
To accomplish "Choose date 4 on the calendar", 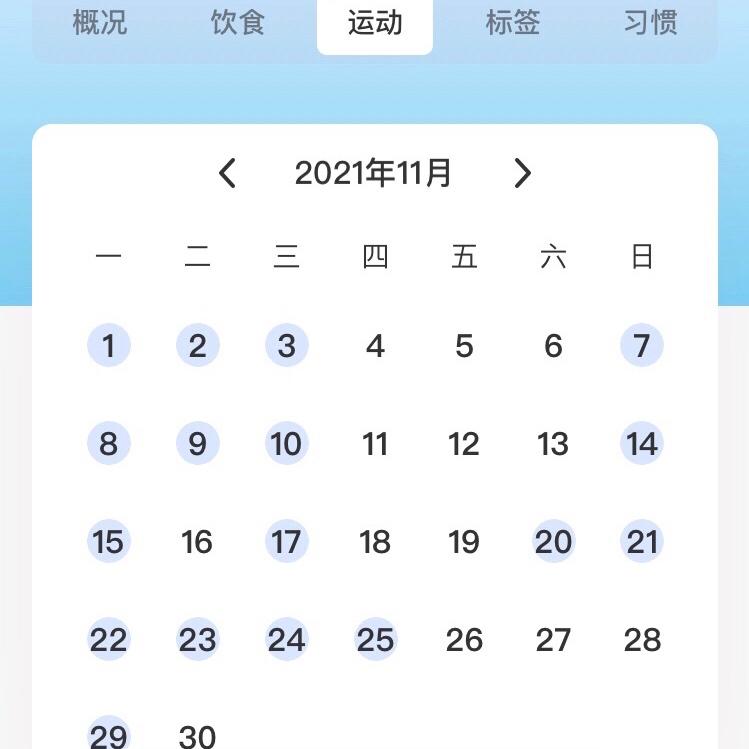I will pyautogui.click(x=375, y=346).
